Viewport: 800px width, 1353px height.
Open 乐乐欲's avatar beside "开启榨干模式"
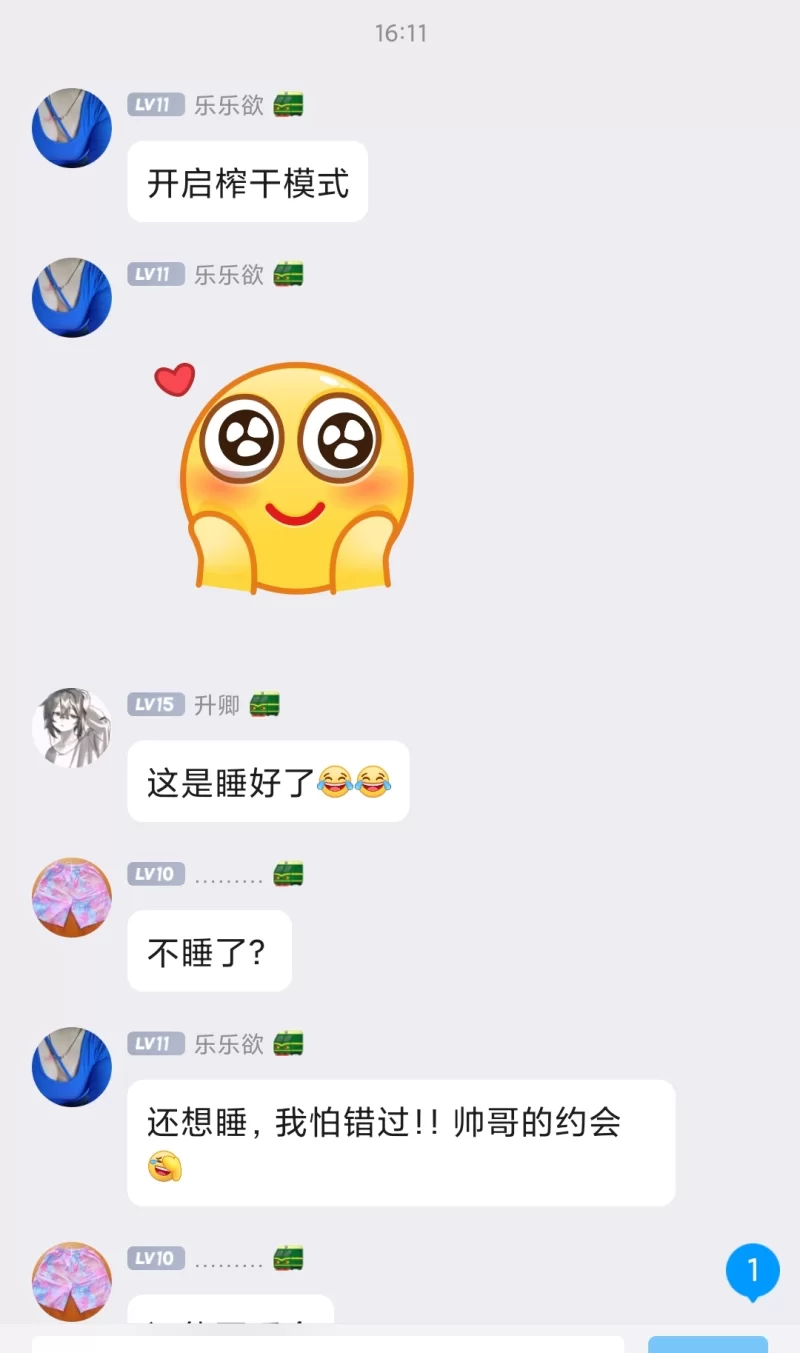click(72, 128)
